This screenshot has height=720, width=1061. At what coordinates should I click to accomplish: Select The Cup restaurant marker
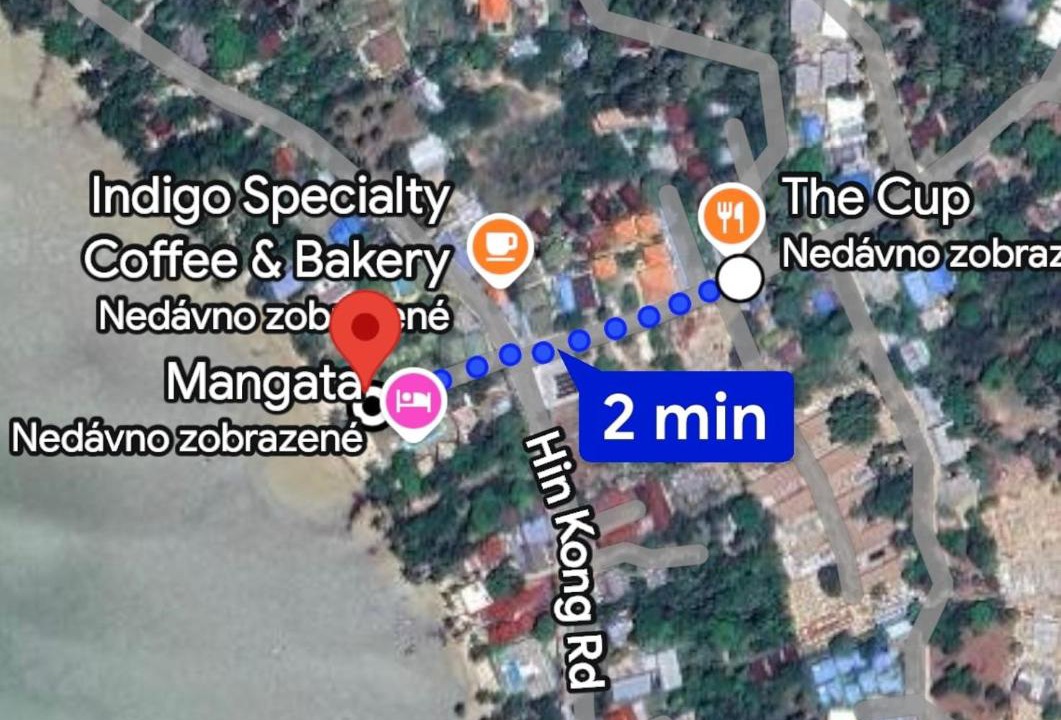(x=733, y=216)
